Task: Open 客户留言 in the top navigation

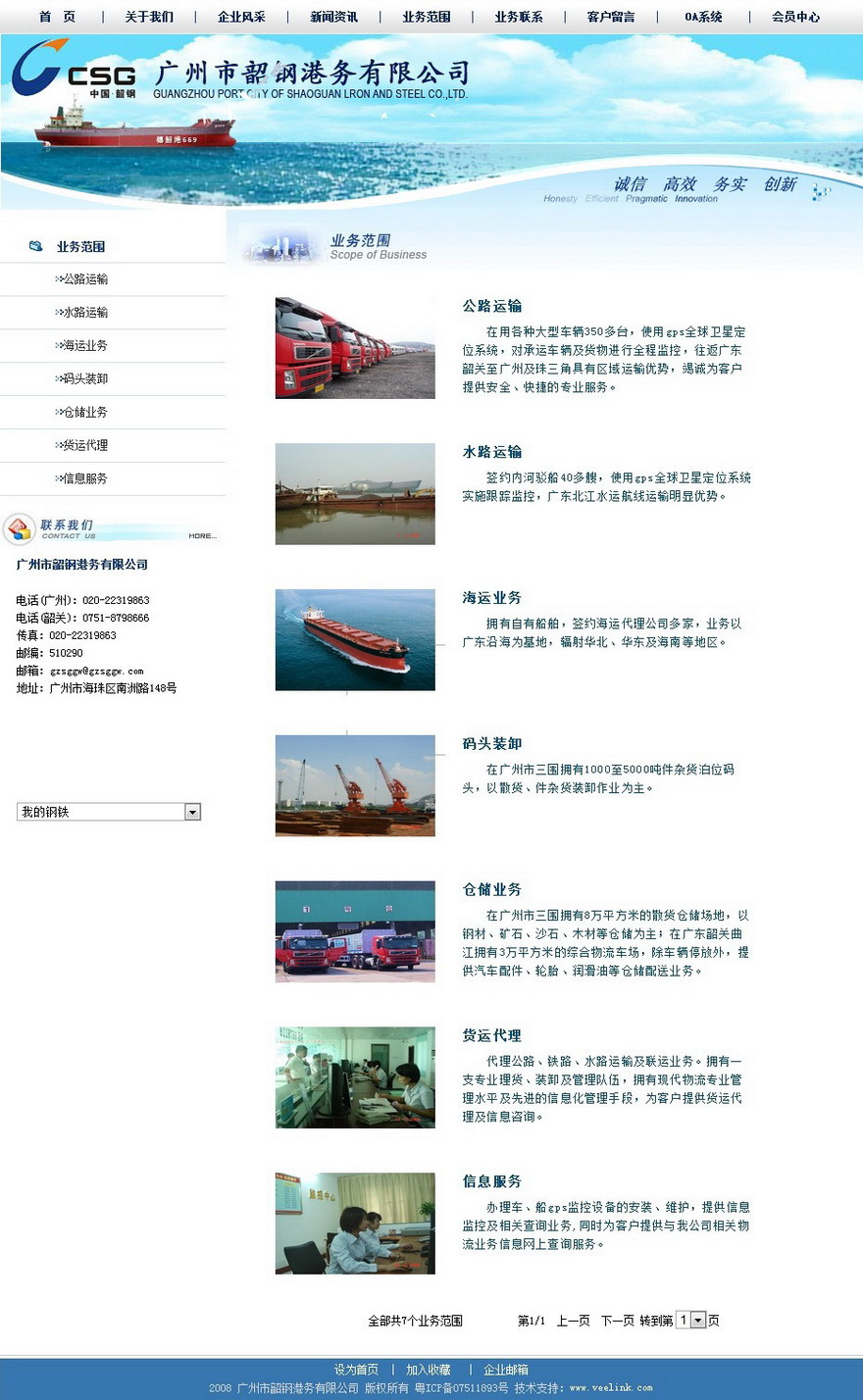Action: click(x=610, y=17)
